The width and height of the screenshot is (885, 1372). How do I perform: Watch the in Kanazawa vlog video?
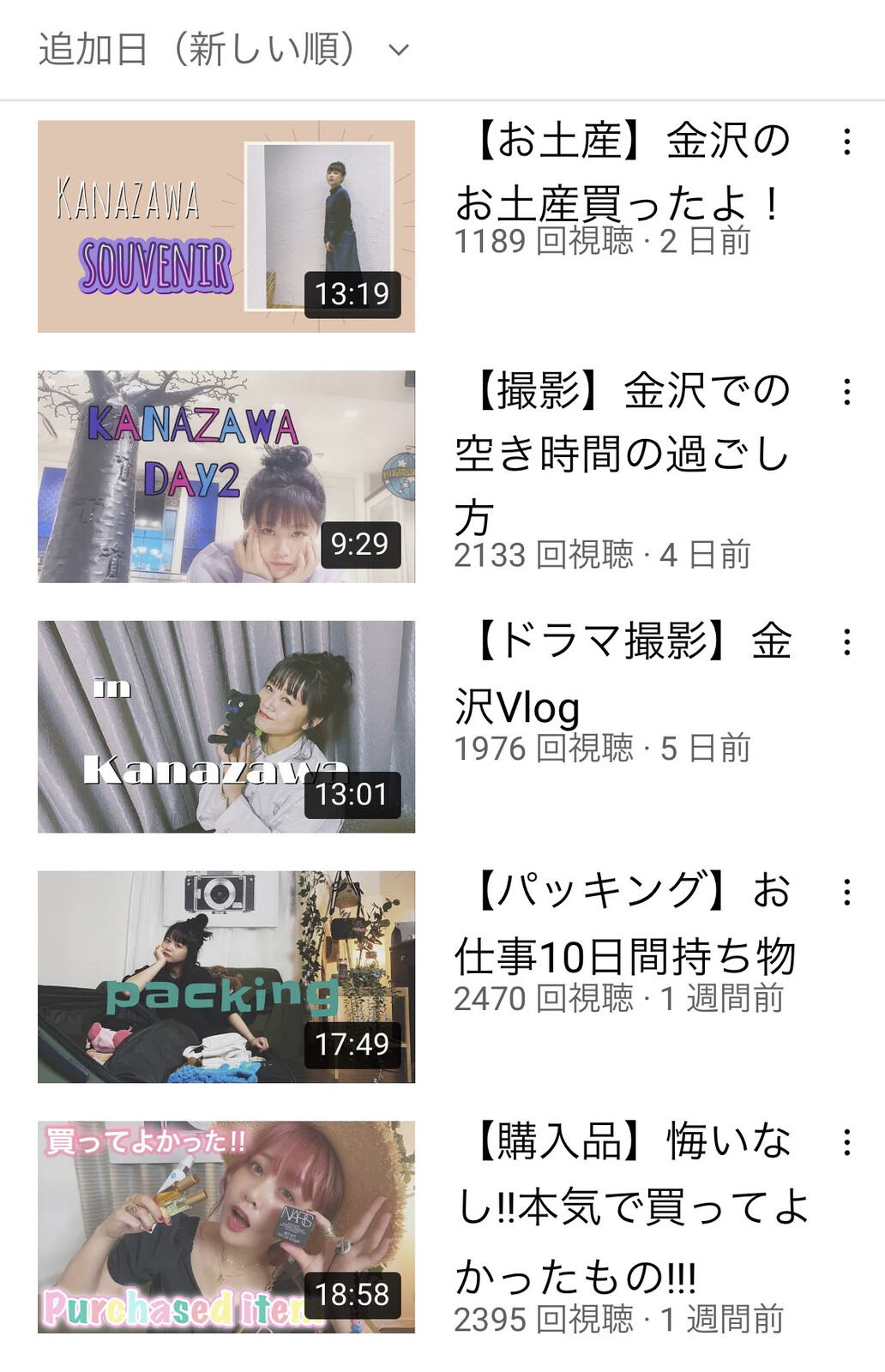click(x=226, y=727)
